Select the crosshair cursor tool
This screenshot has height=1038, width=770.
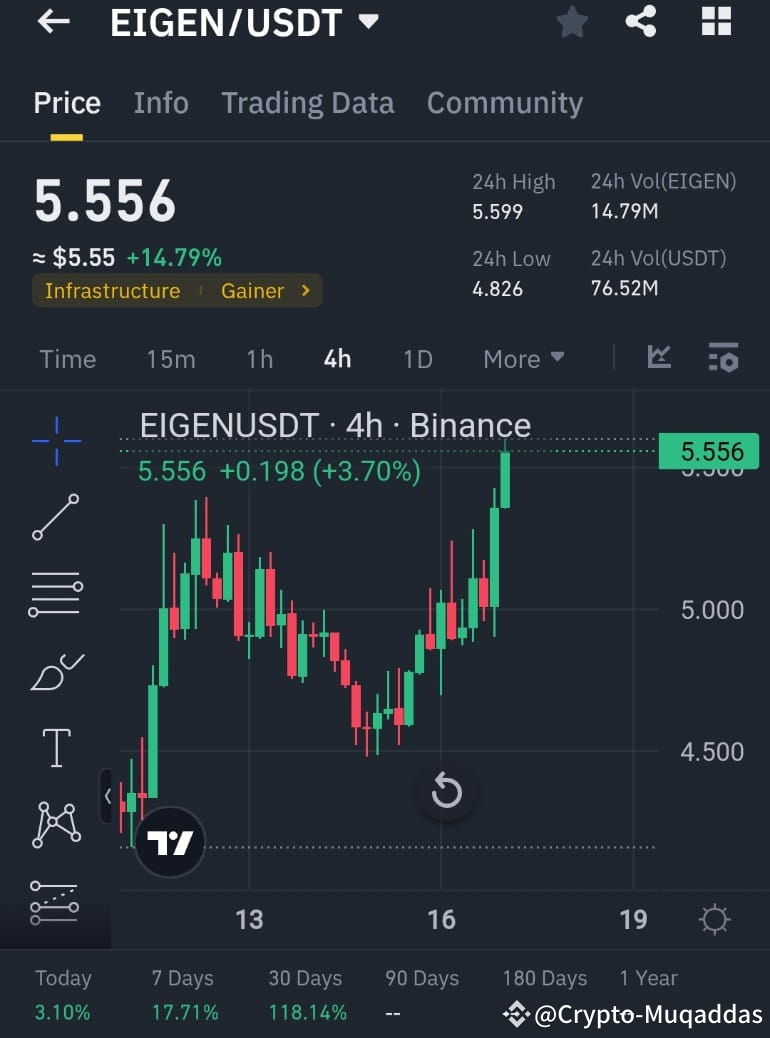click(x=57, y=440)
